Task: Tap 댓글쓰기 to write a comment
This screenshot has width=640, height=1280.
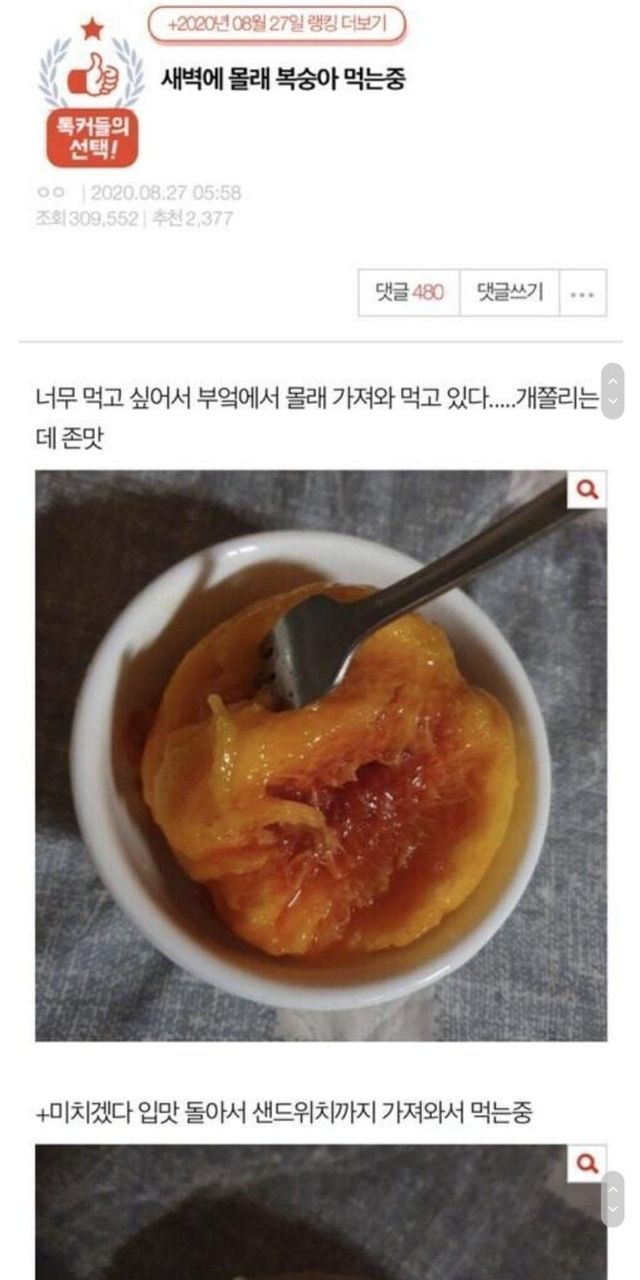Action: [510, 293]
